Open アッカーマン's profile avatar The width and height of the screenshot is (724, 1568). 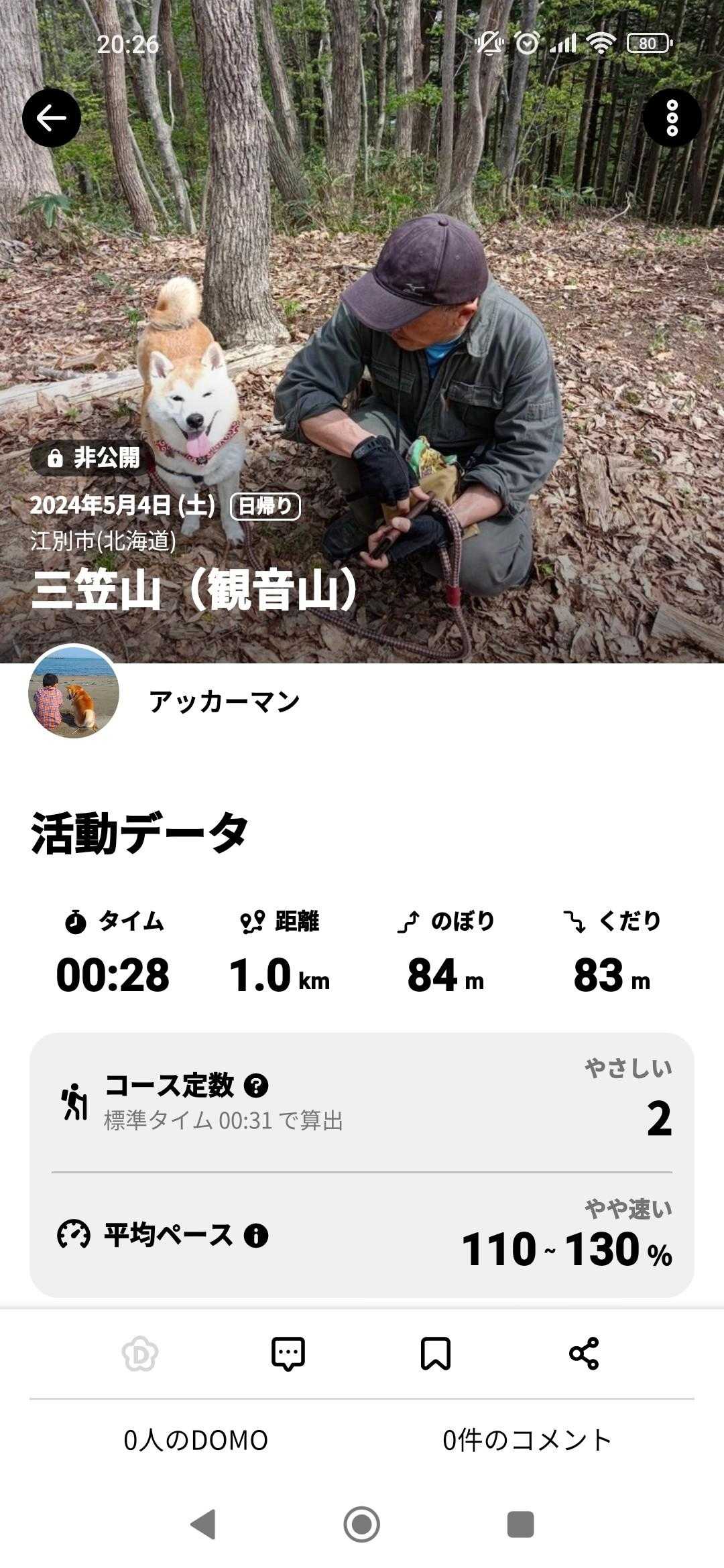tap(74, 693)
